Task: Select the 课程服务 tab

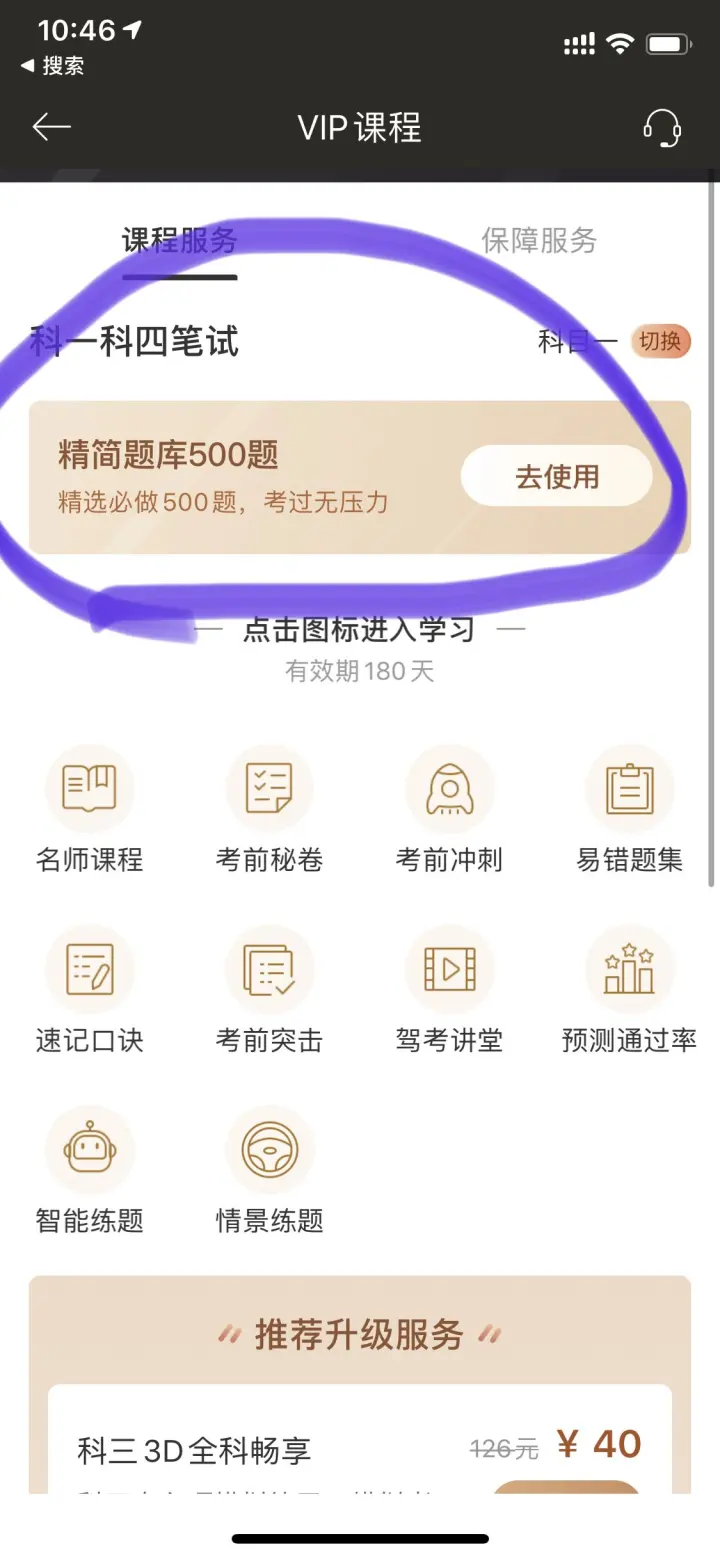Action: [x=180, y=241]
